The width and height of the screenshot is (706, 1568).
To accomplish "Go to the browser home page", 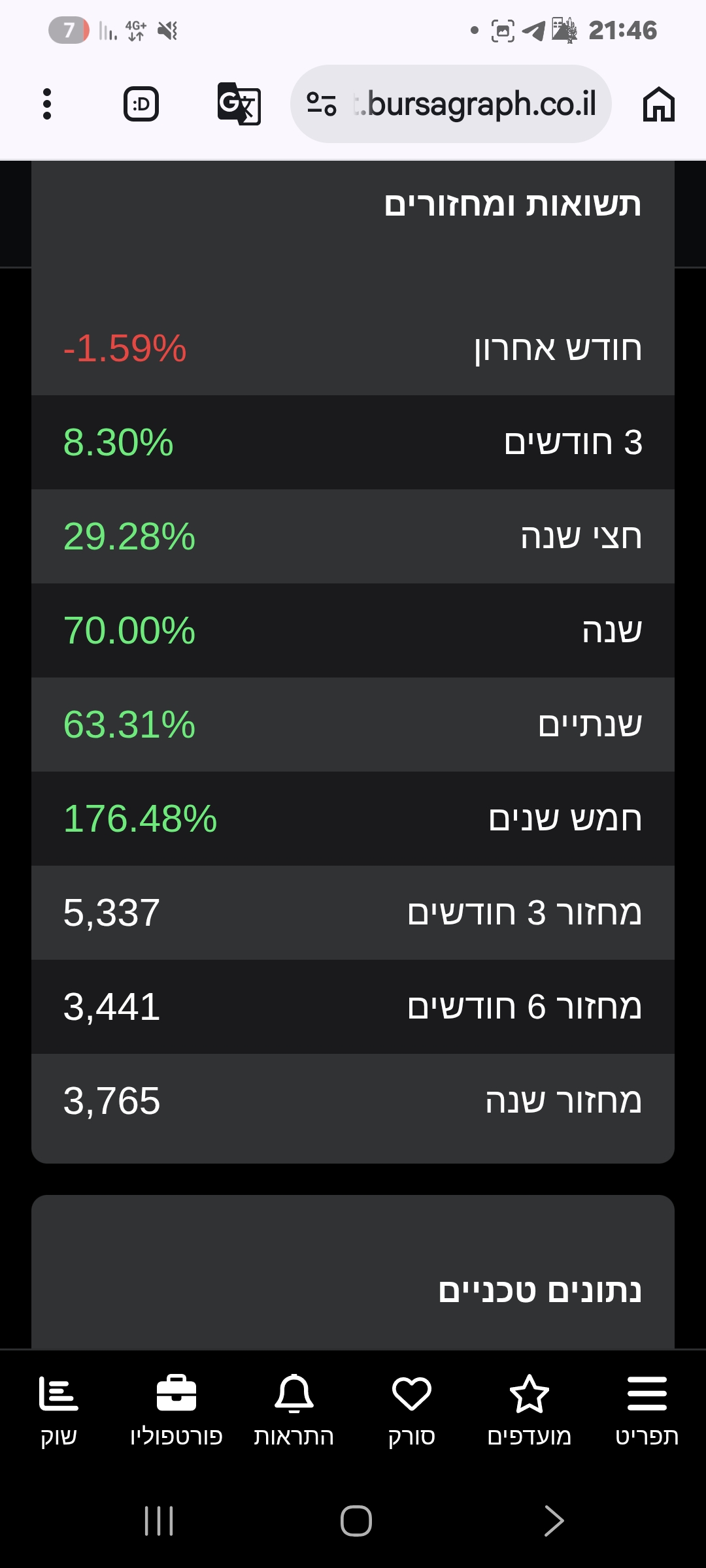I will coord(658,104).
